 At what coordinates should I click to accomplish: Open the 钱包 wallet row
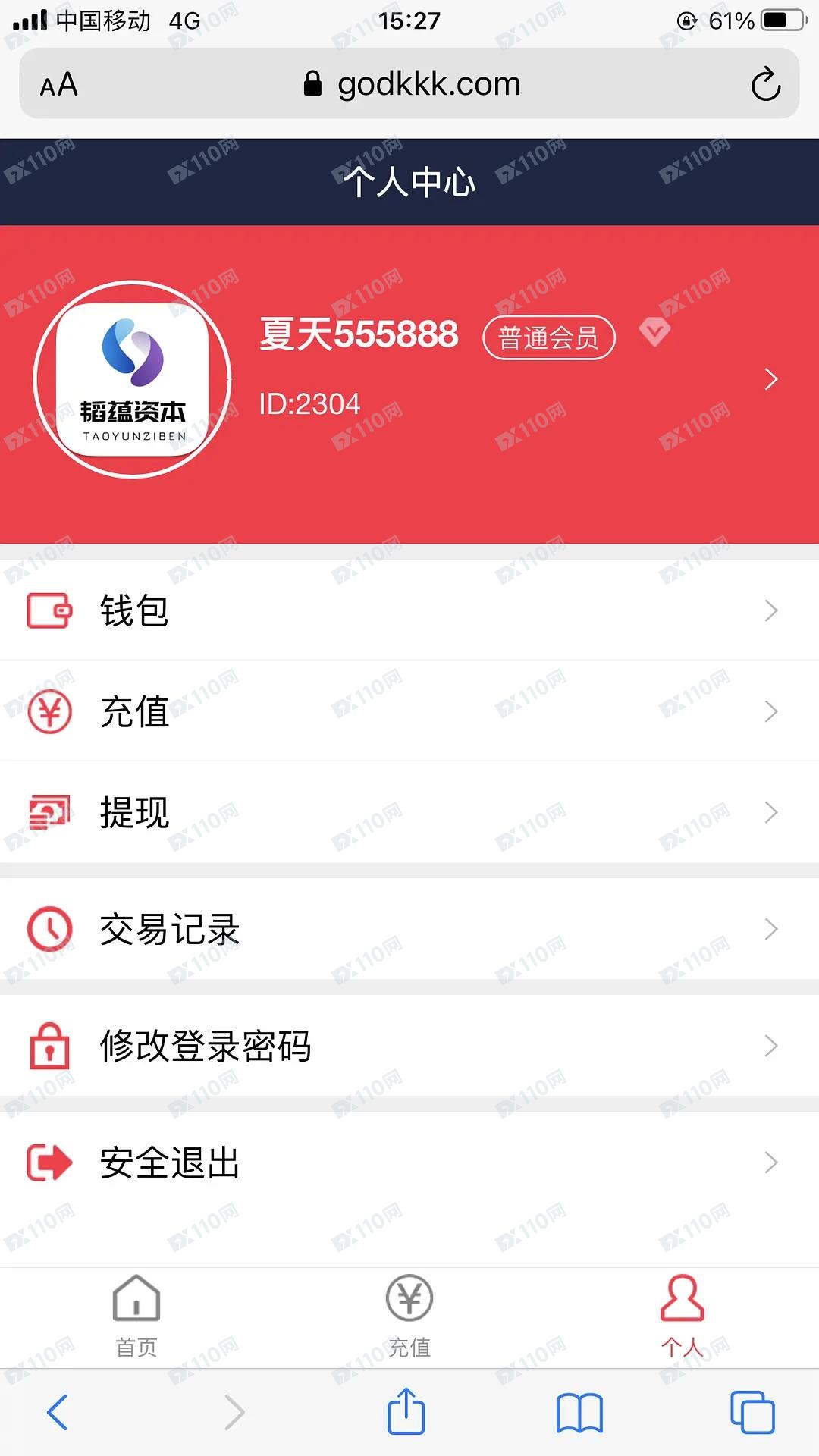pos(409,610)
